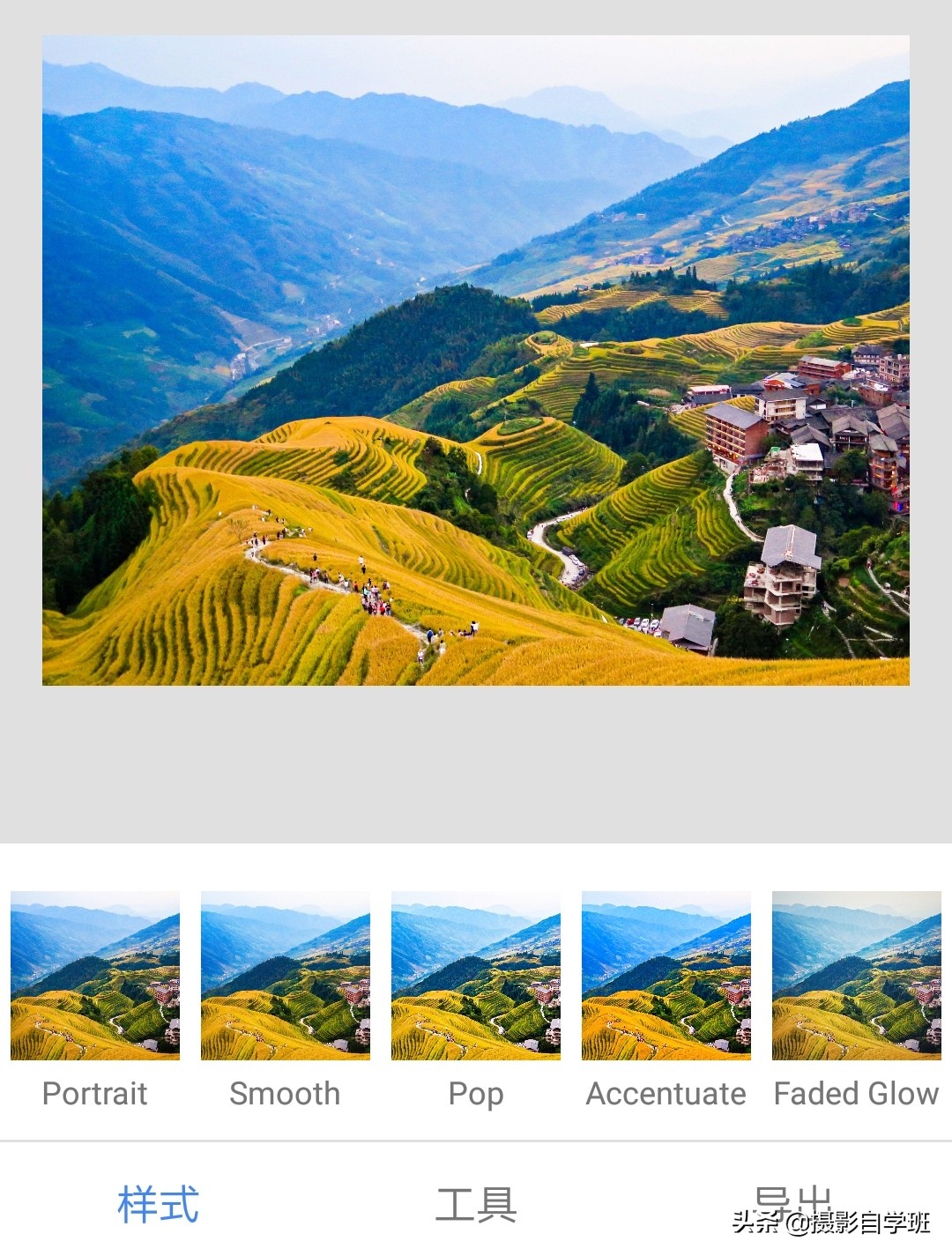Switch to the 样式 tab
Image resolution: width=952 pixels, height=1256 pixels.
pyautogui.click(x=159, y=1204)
